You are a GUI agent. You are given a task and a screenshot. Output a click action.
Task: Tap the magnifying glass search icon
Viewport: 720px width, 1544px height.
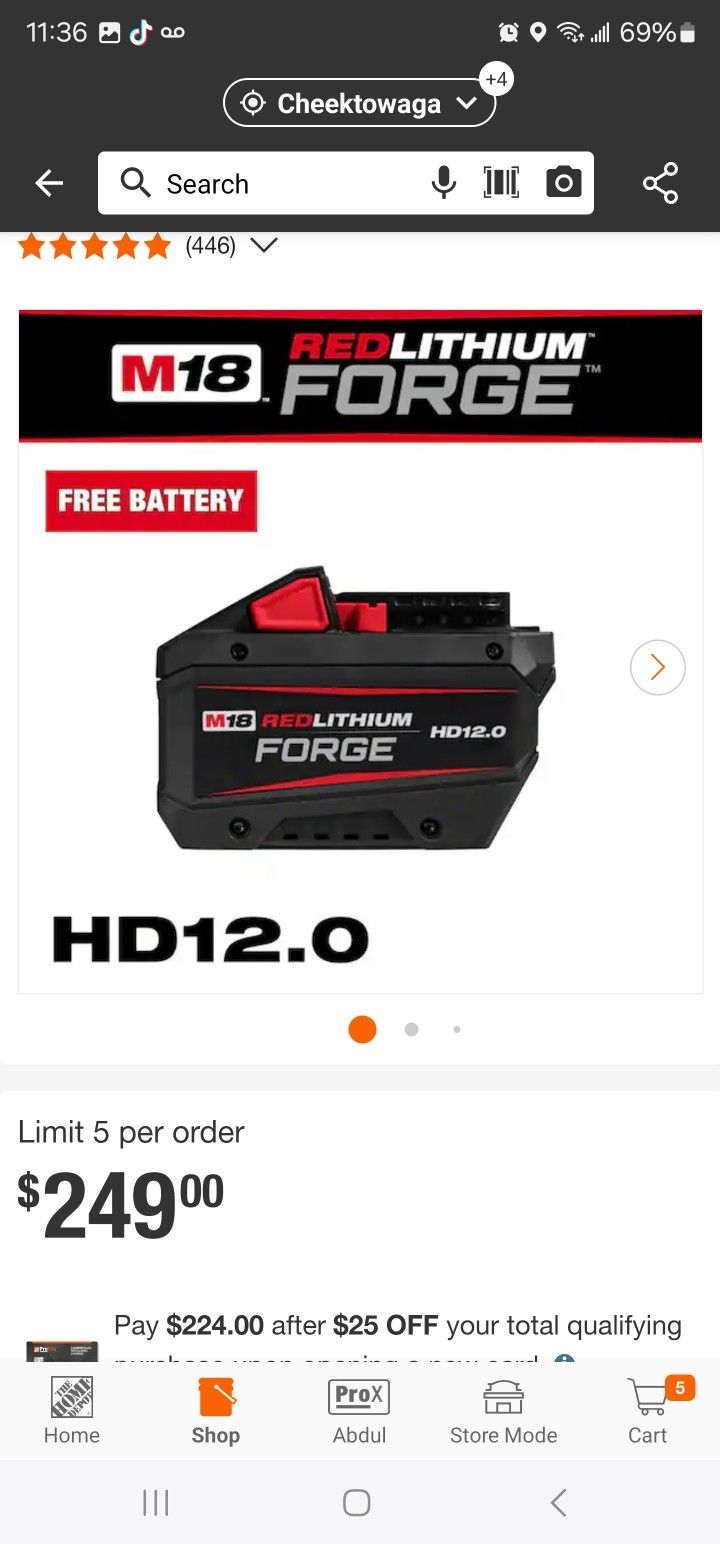(x=136, y=183)
